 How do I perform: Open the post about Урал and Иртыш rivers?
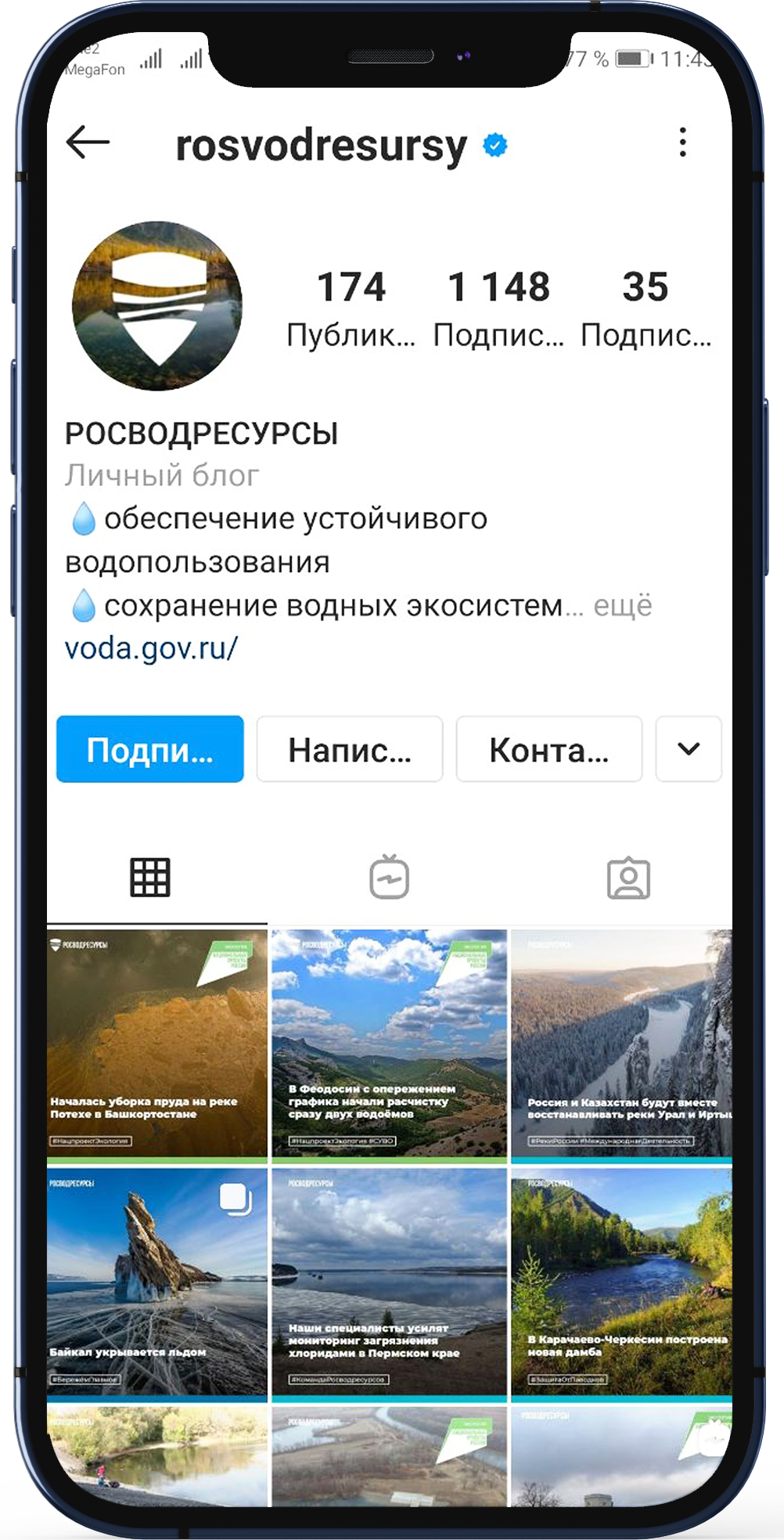coord(621,1043)
